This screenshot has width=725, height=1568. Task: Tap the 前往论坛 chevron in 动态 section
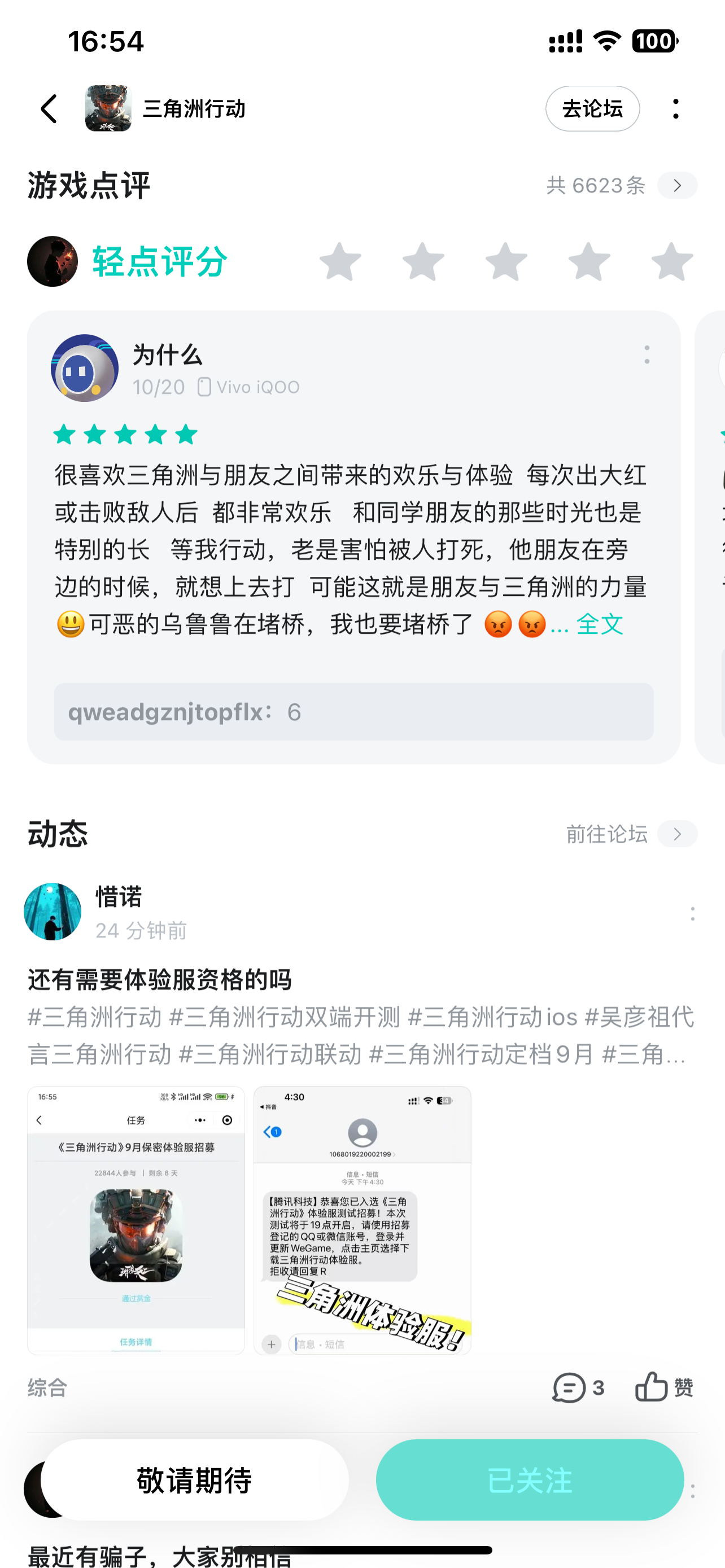678,834
